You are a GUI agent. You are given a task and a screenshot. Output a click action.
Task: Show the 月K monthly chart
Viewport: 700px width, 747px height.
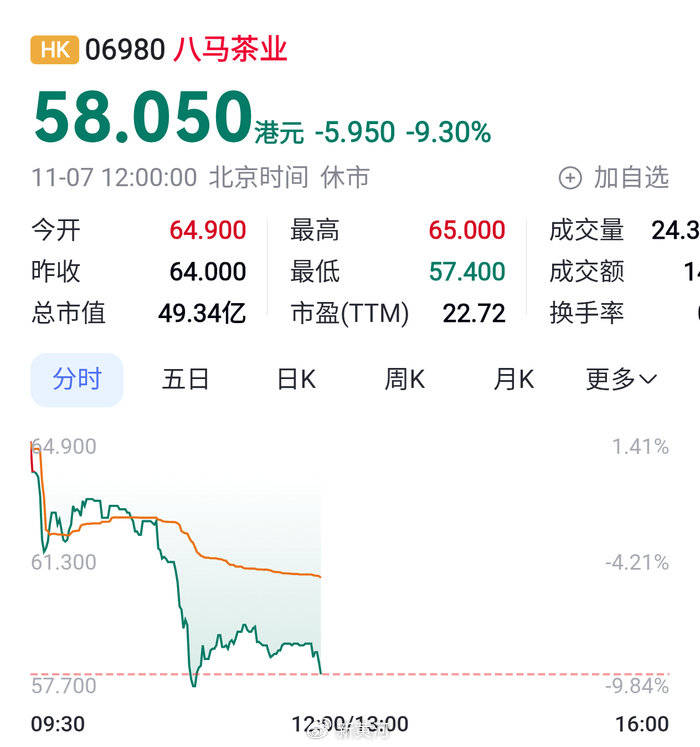point(514,380)
